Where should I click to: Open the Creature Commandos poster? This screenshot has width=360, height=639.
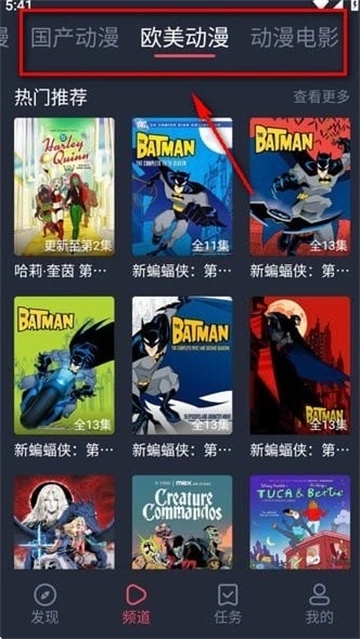[182, 522]
